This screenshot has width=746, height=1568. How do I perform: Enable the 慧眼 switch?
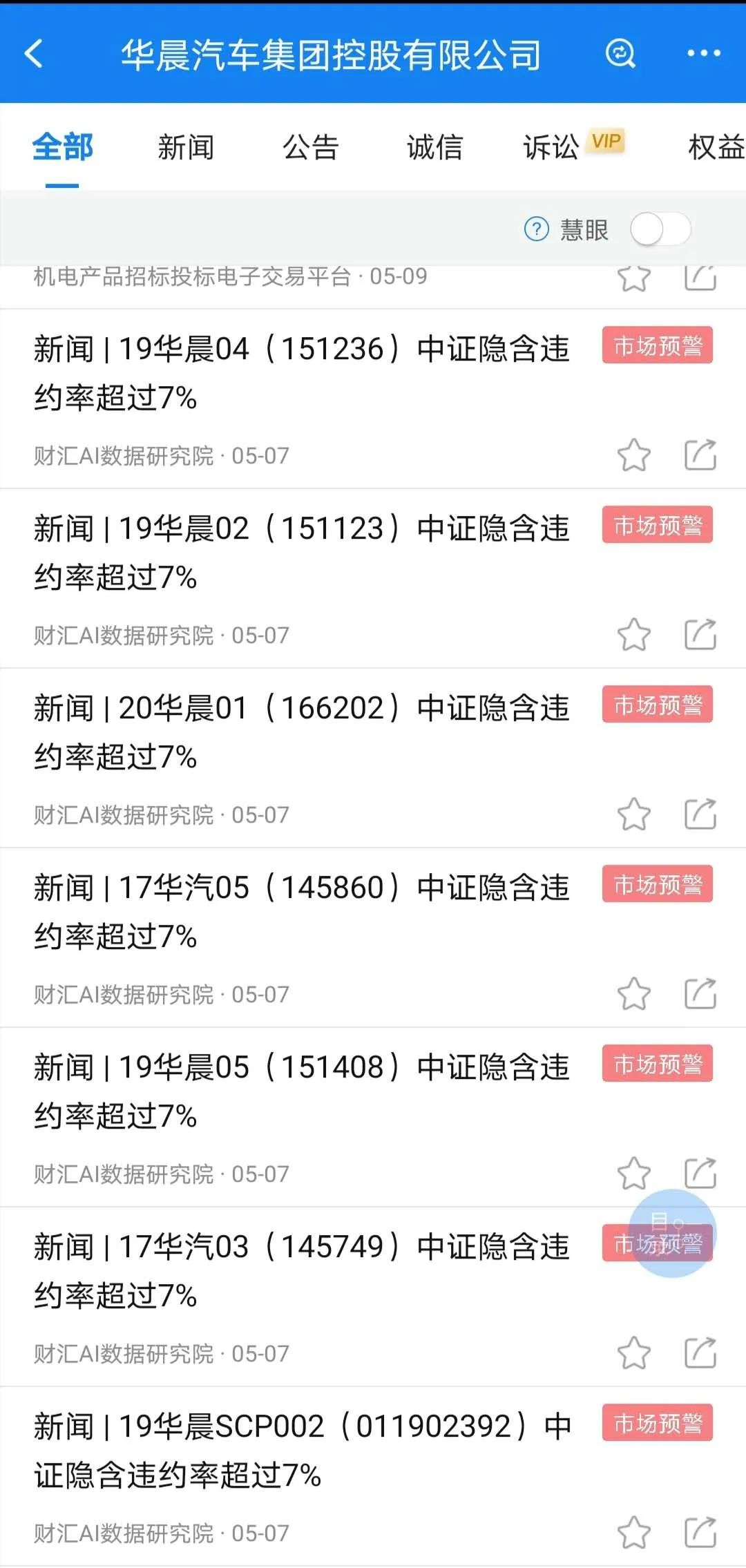(x=660, y=229)
